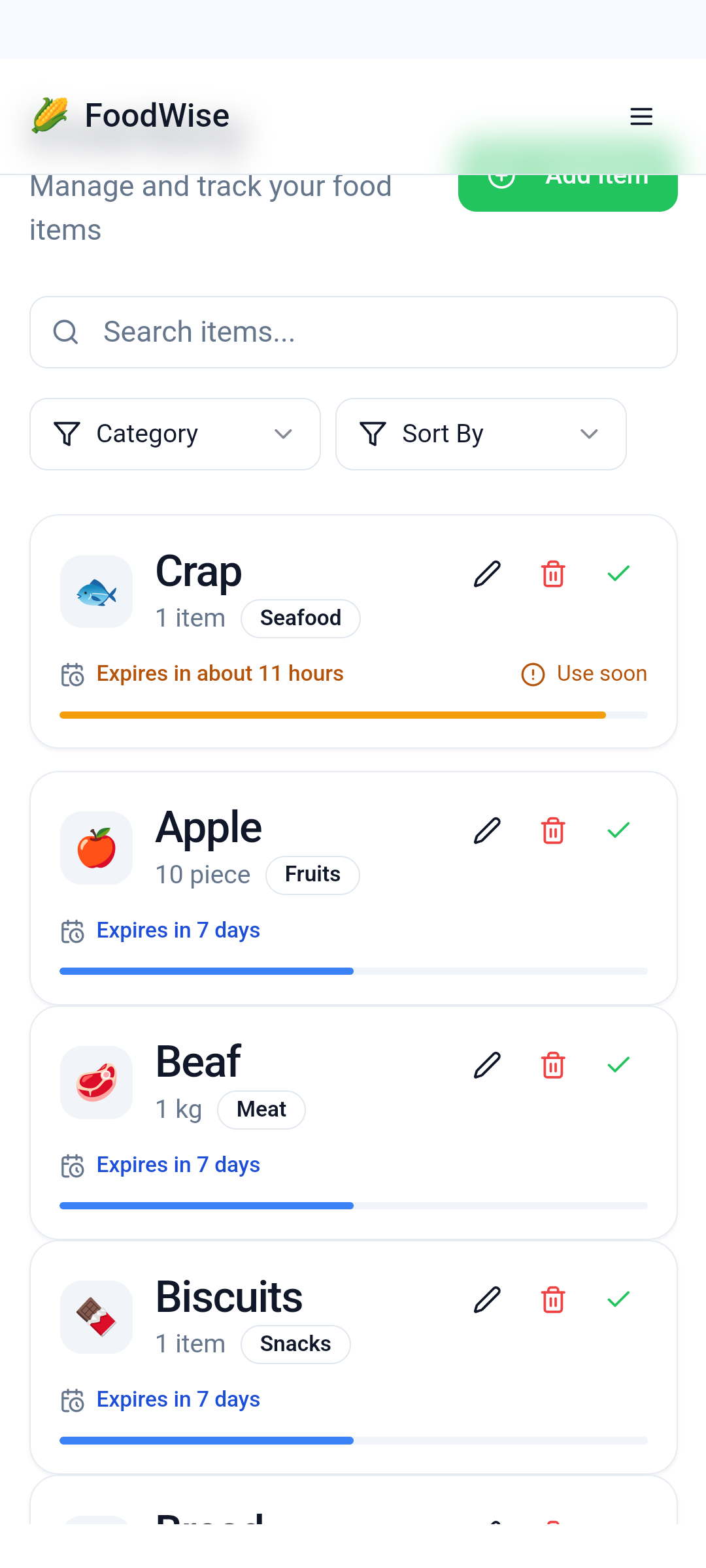Mark Apple as consumed
The height and width of the screenshot is (1568, 706).
click(618, 831)
